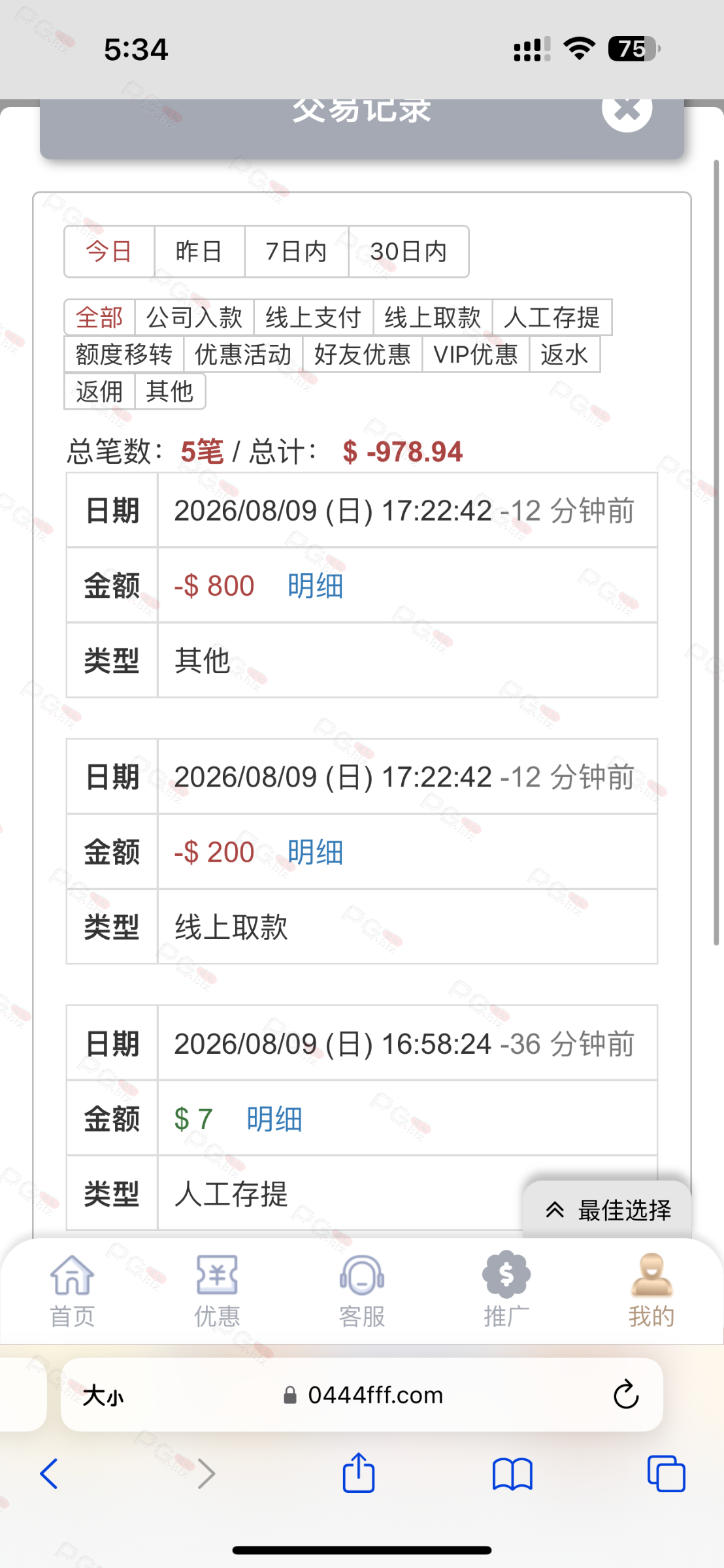
Task: Filter by 线上取款
Action: [433, 318]
